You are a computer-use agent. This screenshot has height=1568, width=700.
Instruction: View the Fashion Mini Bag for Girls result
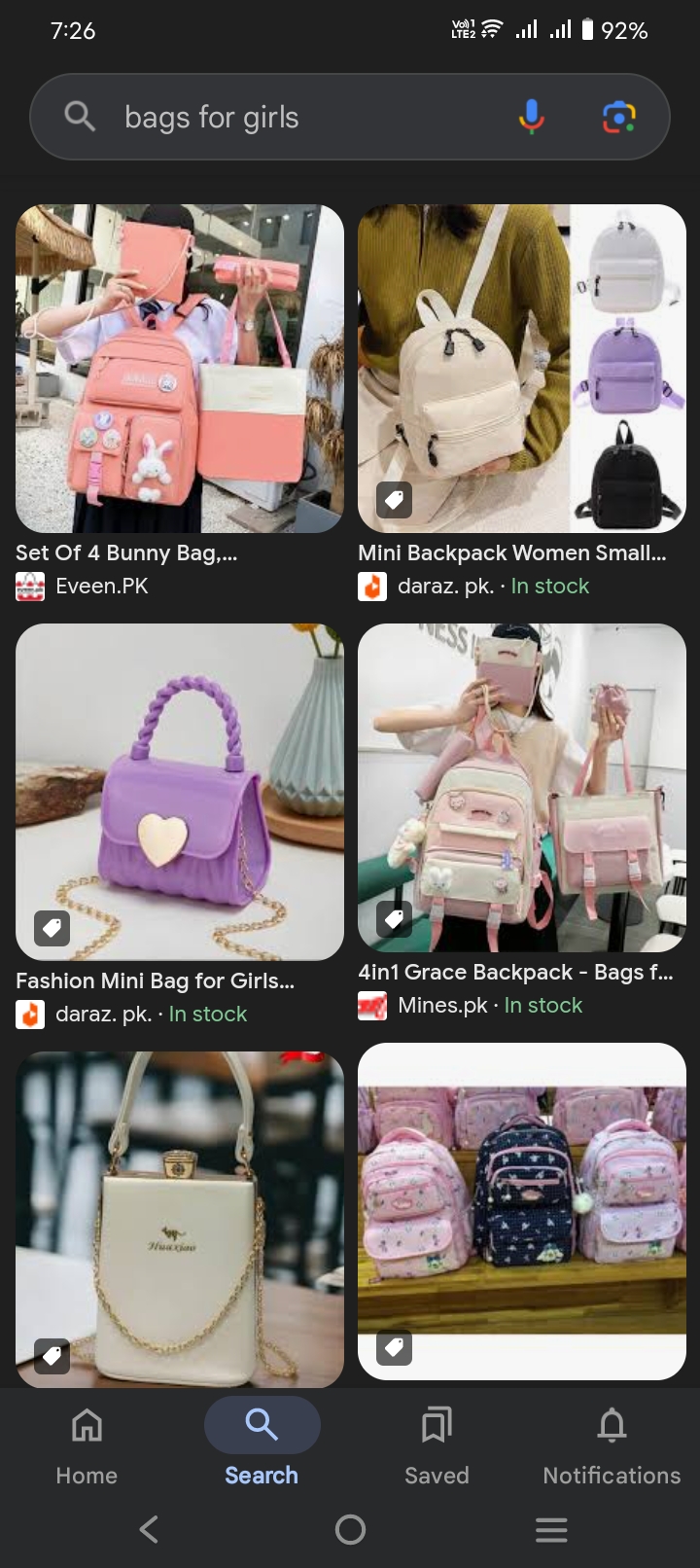pyautogui.click(x=180, y=791)
